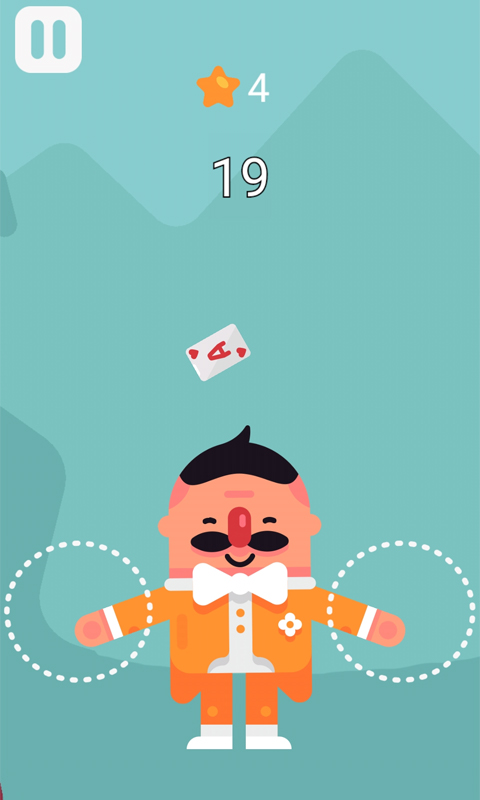The image size is (480, 800).
Task: Pause the game
Action: 48,40
